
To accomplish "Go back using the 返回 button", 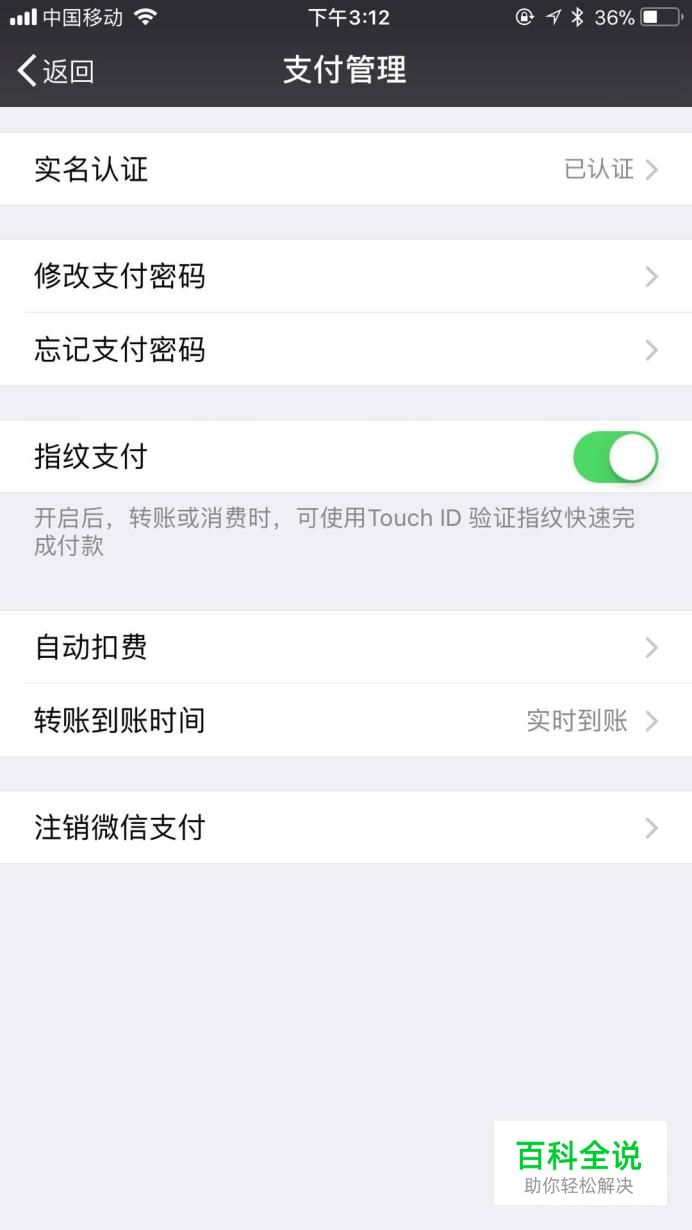I will coord(56,71).
